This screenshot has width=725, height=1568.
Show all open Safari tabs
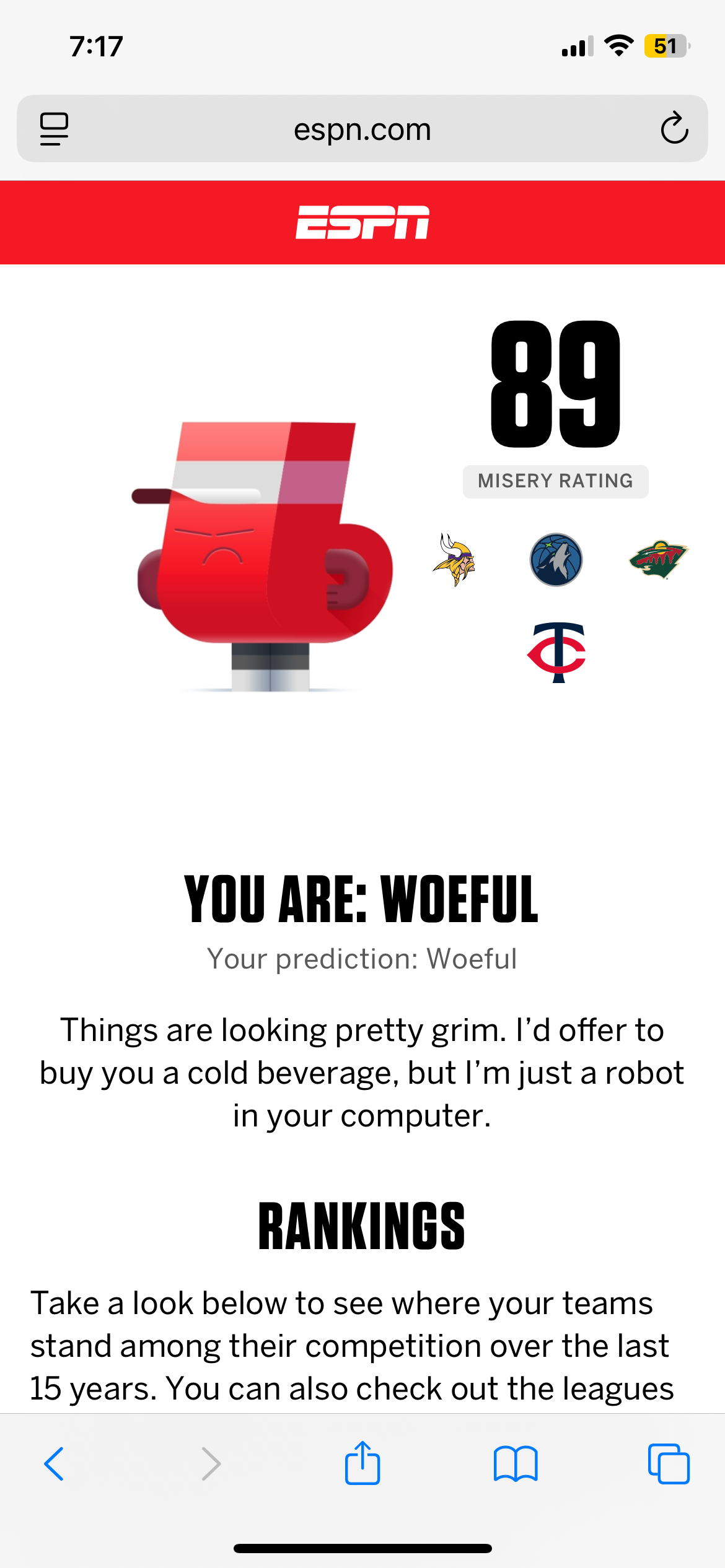tap(669, 1464)
